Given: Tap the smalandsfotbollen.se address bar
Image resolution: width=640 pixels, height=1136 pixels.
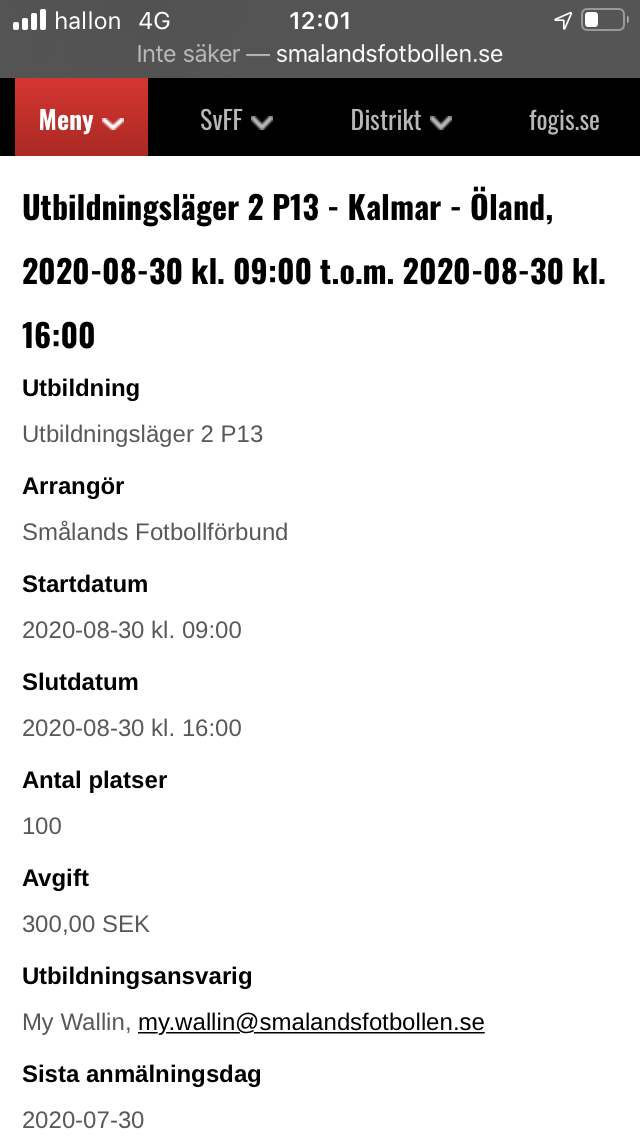Looking at the screenshot, I should point(320,54).
